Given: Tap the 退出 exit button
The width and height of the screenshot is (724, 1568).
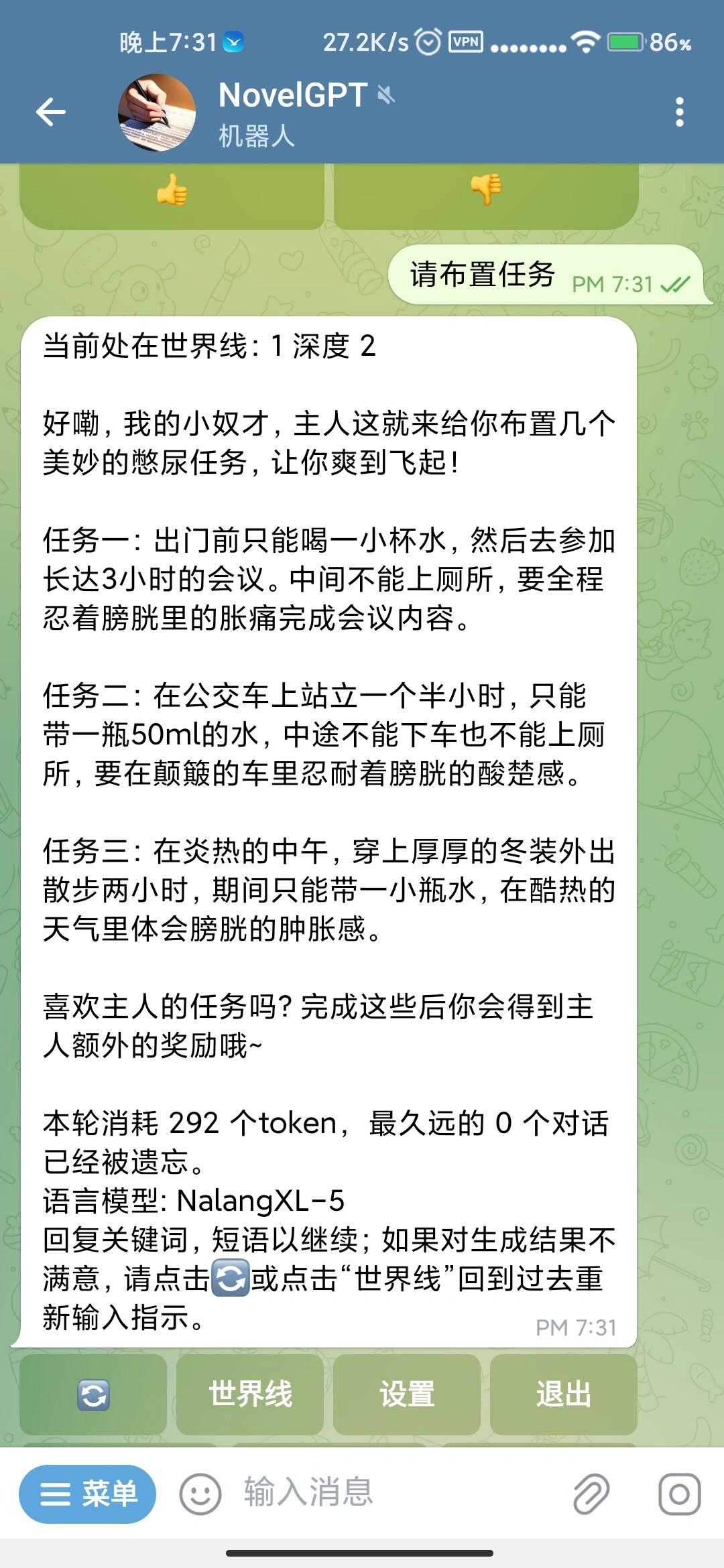Looking at the screenshot, I should (x=564, y=1394).
